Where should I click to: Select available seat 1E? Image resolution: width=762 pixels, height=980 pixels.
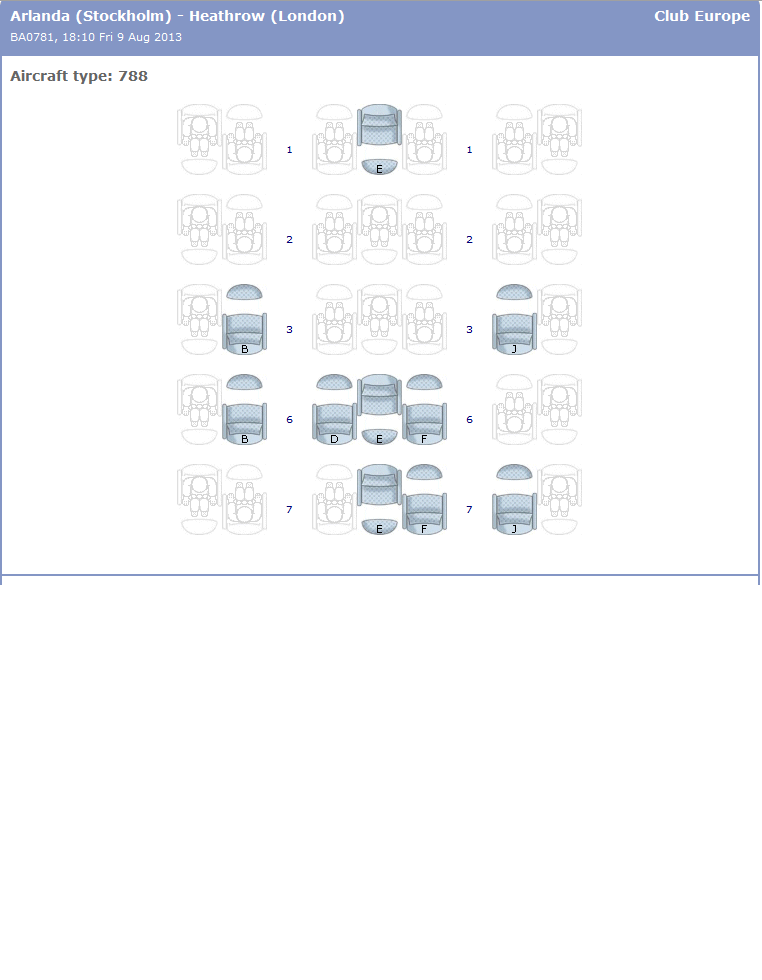[379, 126]
